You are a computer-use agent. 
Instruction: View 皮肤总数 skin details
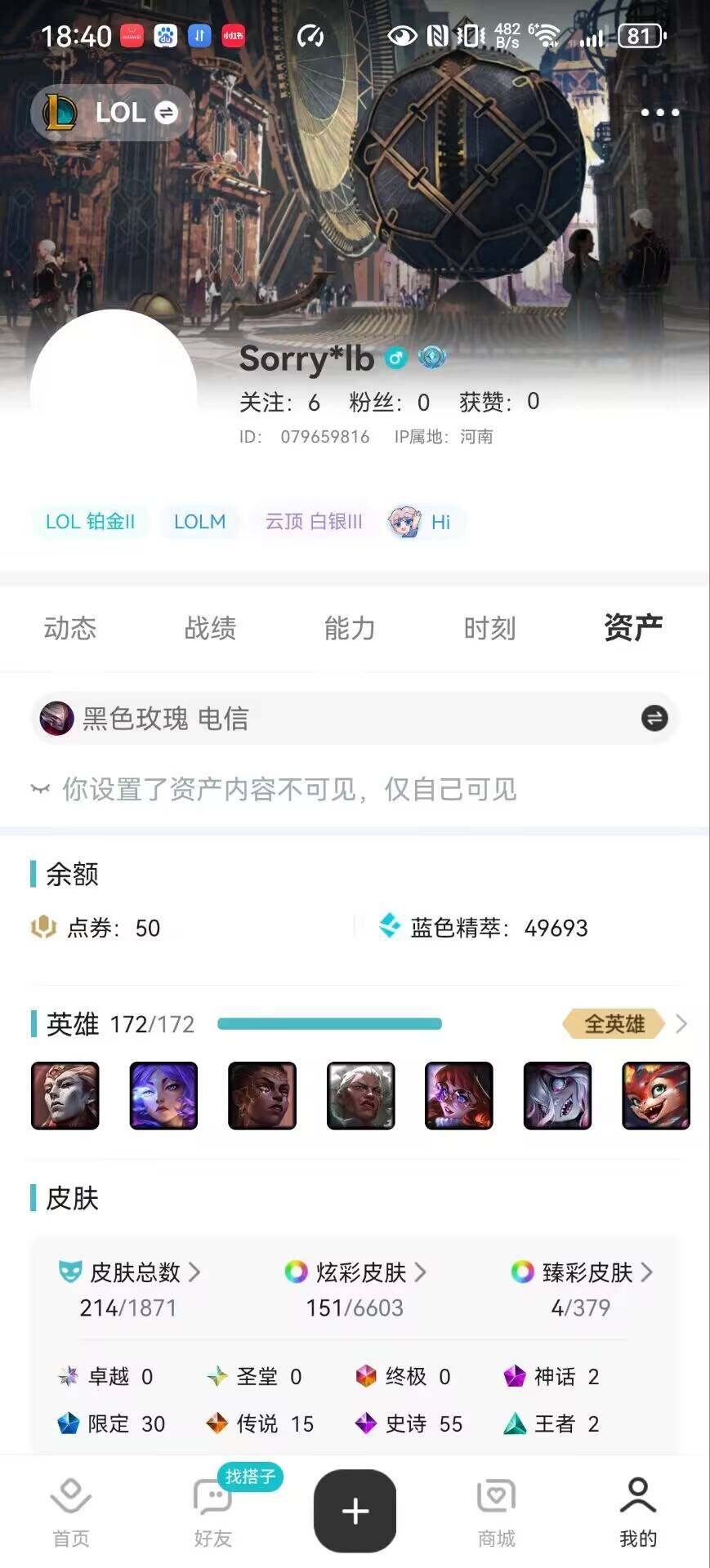point(131,1272)
